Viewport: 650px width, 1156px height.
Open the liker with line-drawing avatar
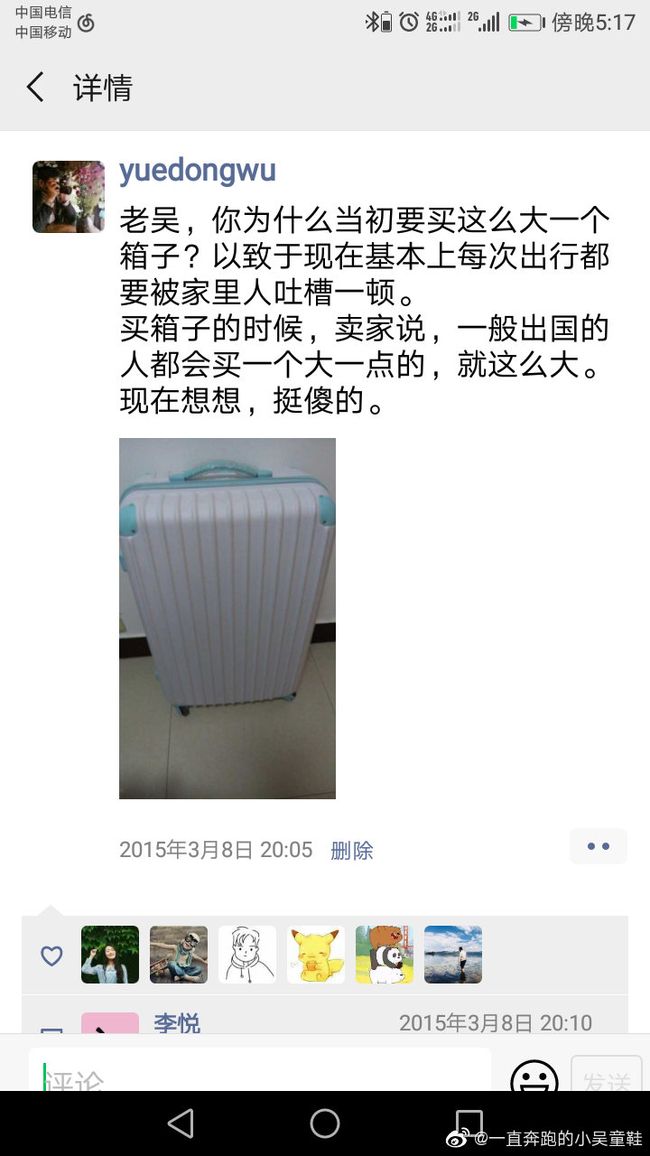(x=247, y=955)
